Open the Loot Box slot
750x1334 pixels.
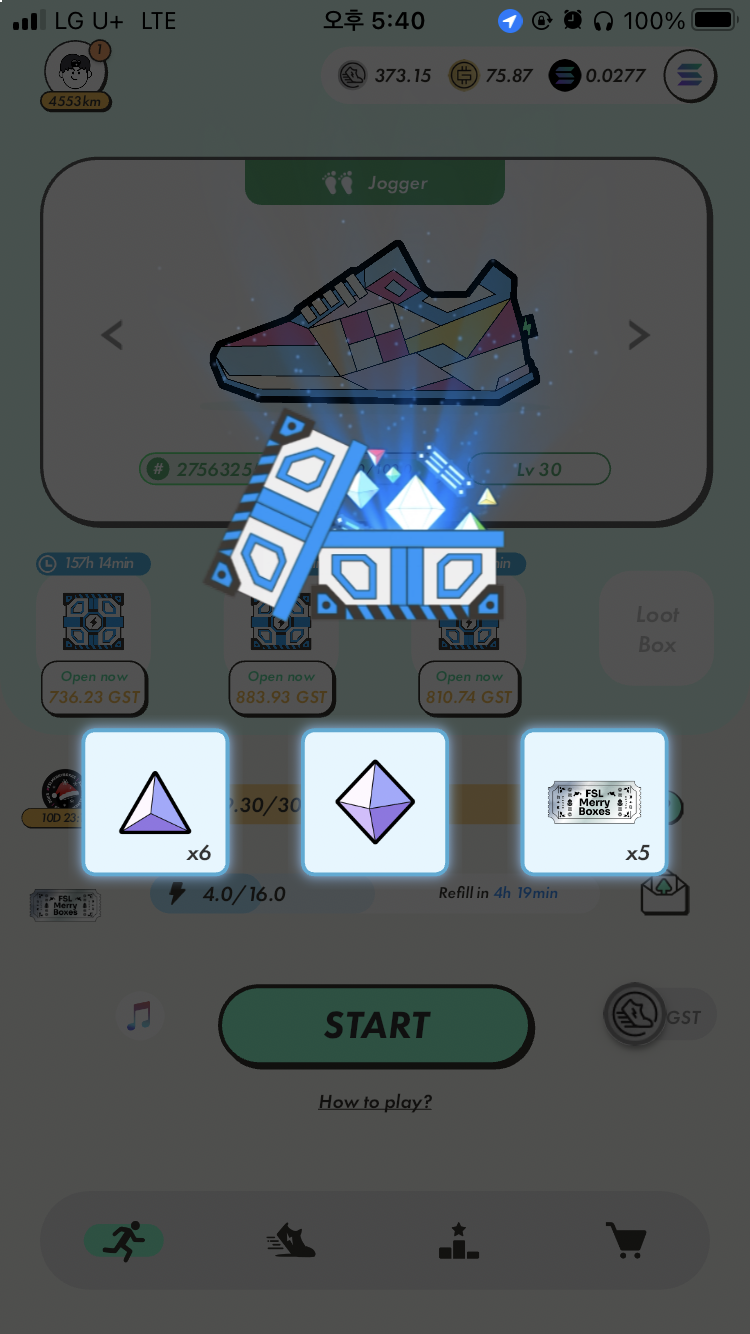pos(656,629)
